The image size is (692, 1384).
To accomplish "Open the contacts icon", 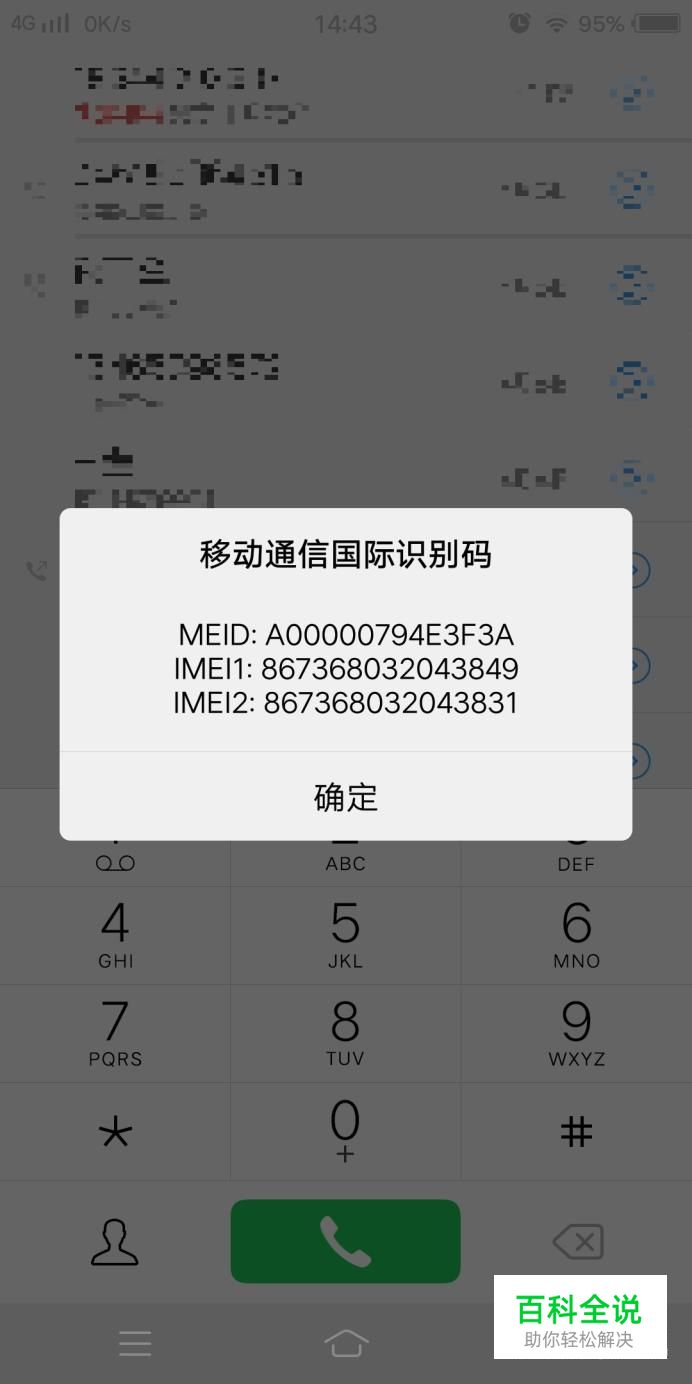I will [x=115, y=1242].
